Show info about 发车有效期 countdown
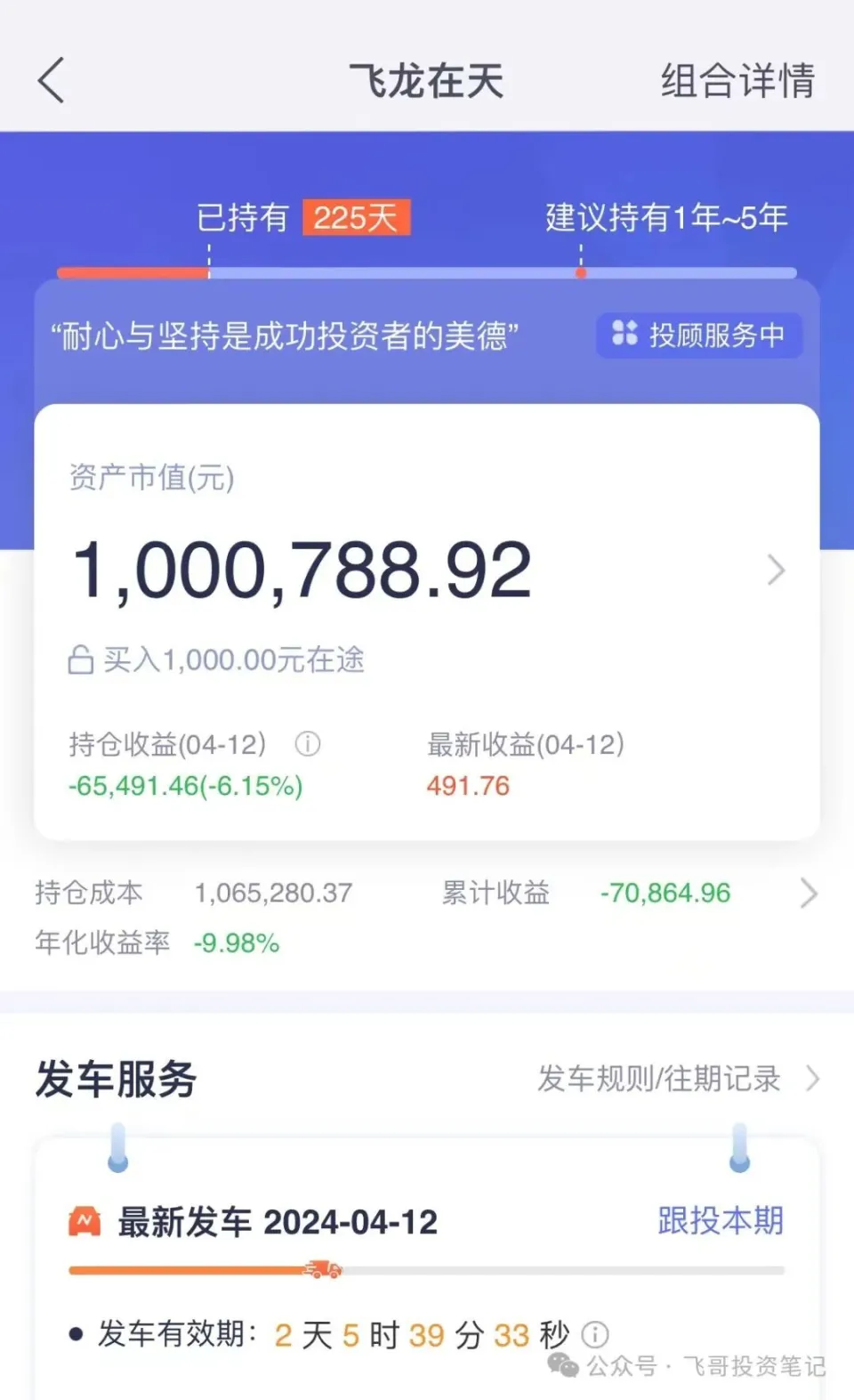The image size is (854, 1400). coord(595,1334)
